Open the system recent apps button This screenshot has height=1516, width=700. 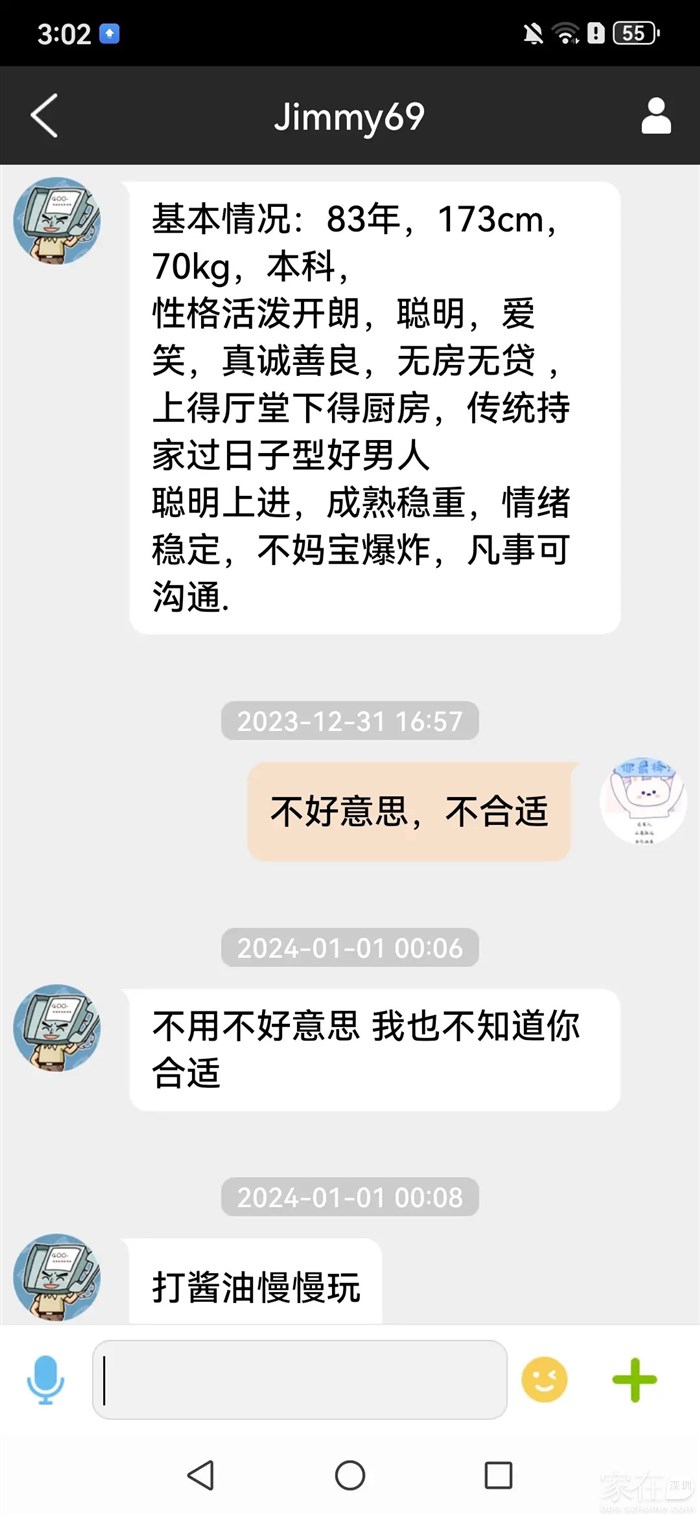(498, 1475)
